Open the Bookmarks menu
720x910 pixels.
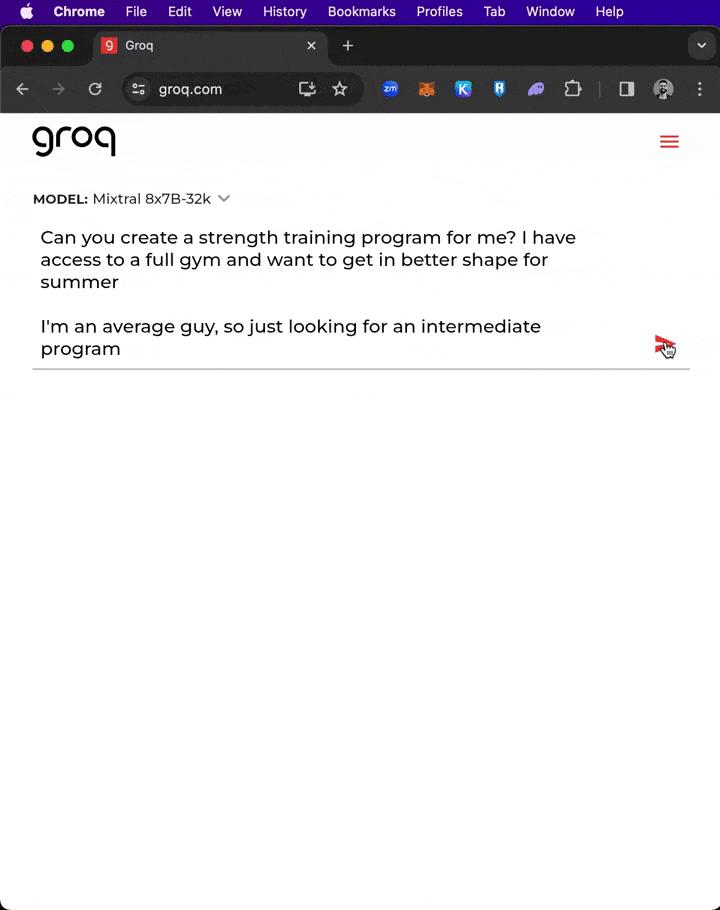(361, 12)
